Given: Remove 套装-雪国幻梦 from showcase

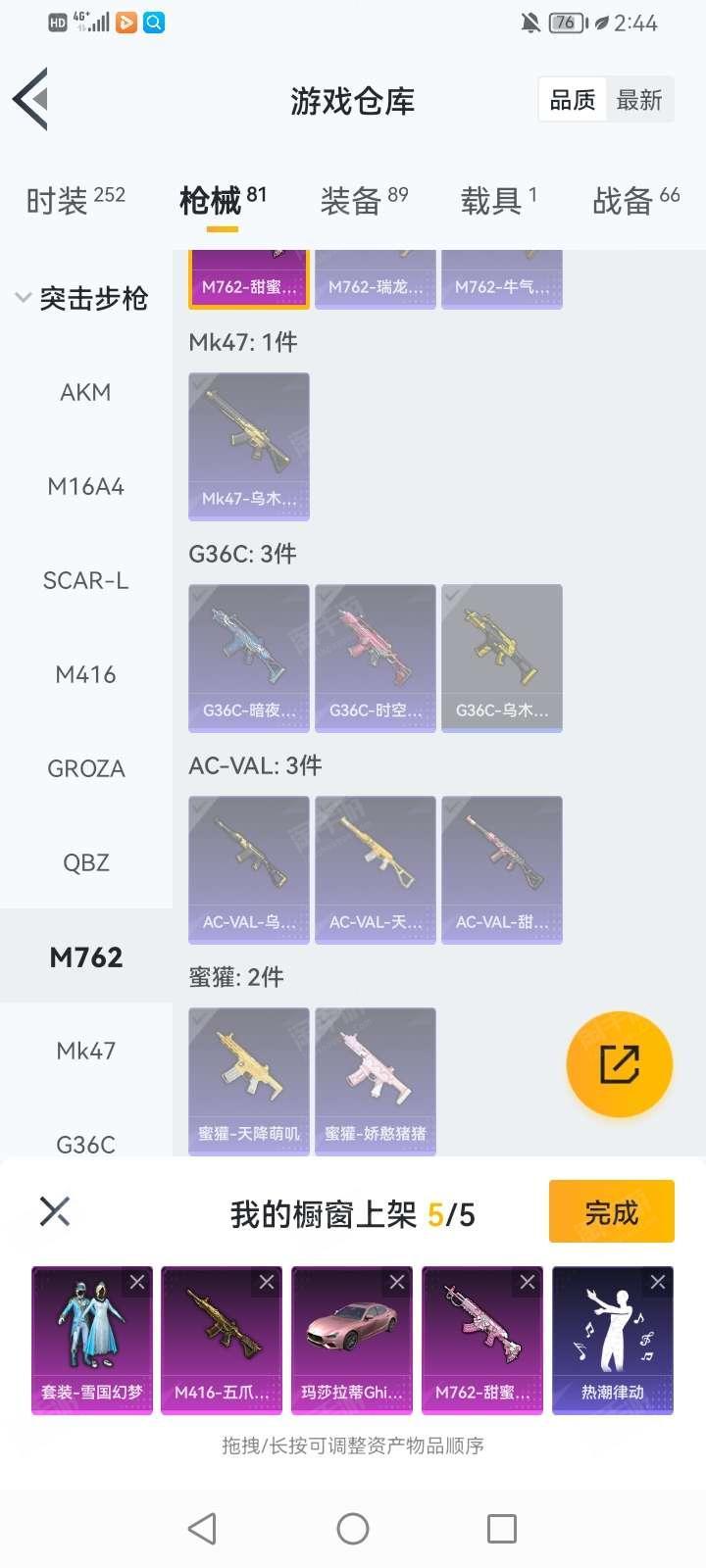Looking at the screenshot, I should point(137,1282).
